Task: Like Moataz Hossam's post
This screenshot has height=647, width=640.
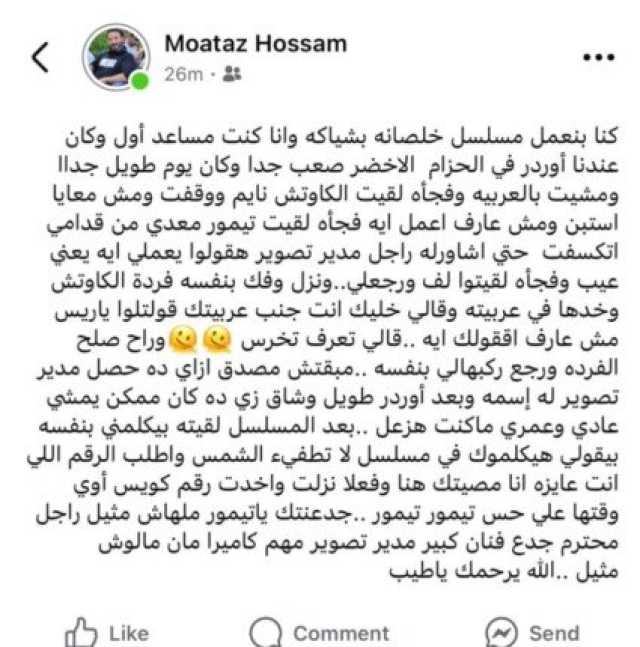Action: click(x=107, y=632)
